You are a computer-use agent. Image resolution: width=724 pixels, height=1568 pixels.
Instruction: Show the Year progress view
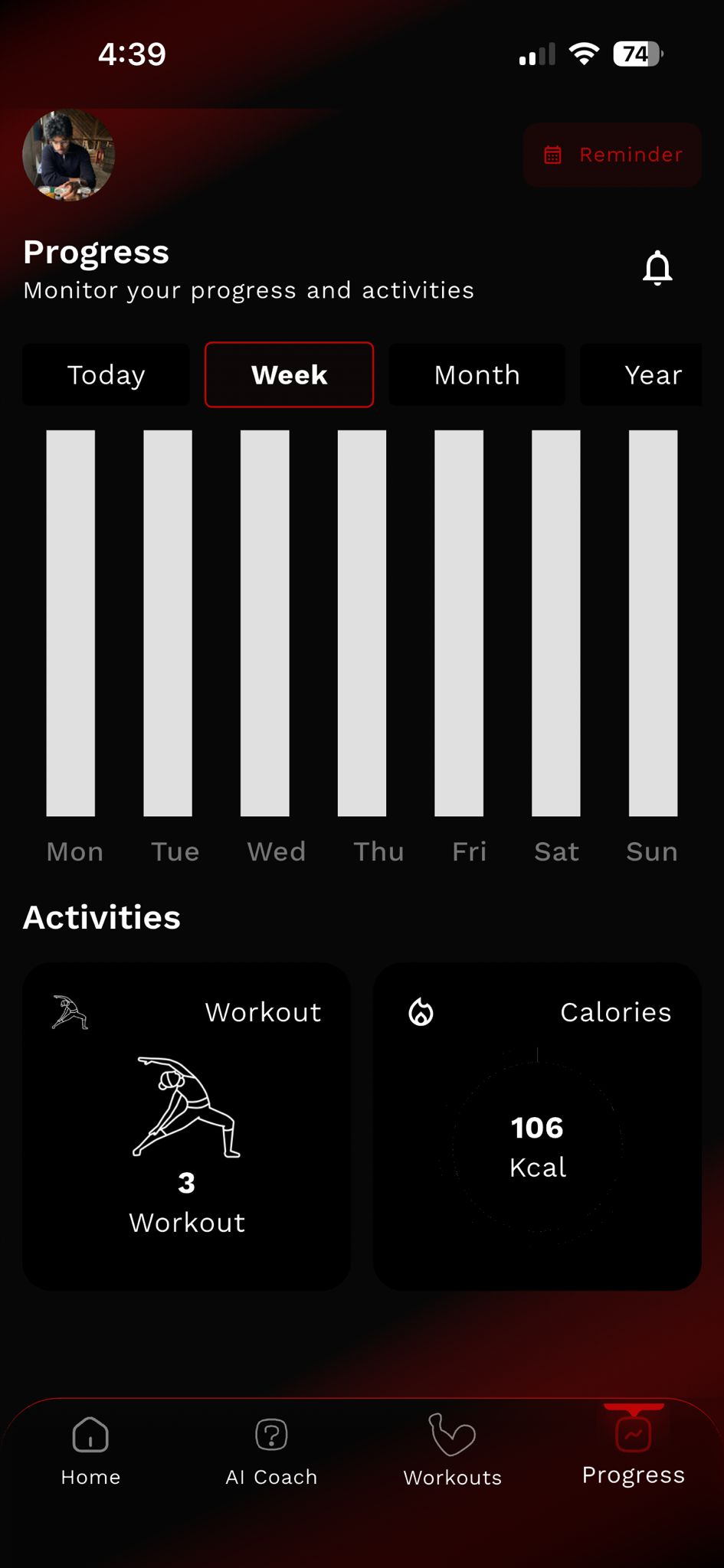(651, 375)
